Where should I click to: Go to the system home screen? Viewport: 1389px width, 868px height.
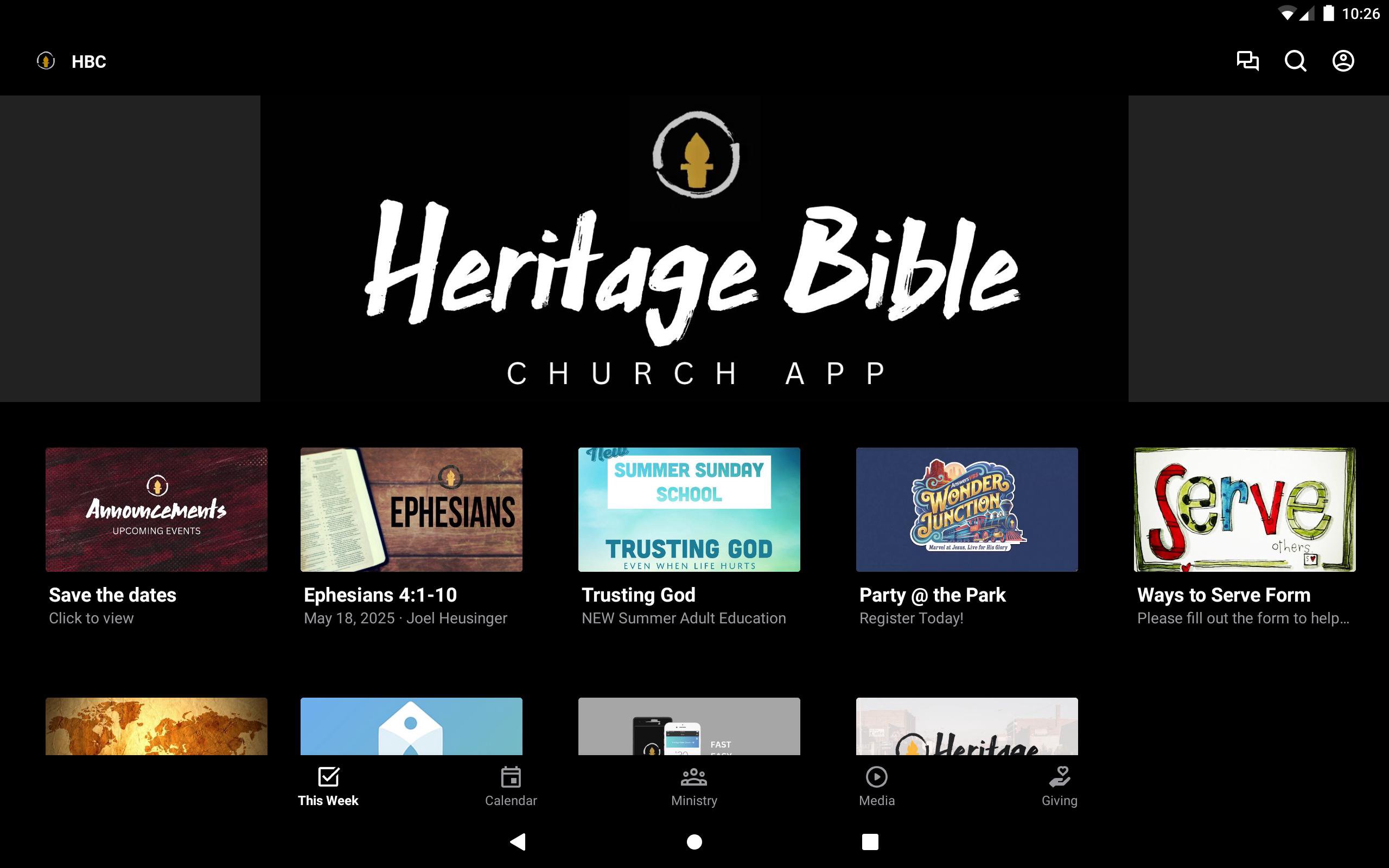pos(694,841)
